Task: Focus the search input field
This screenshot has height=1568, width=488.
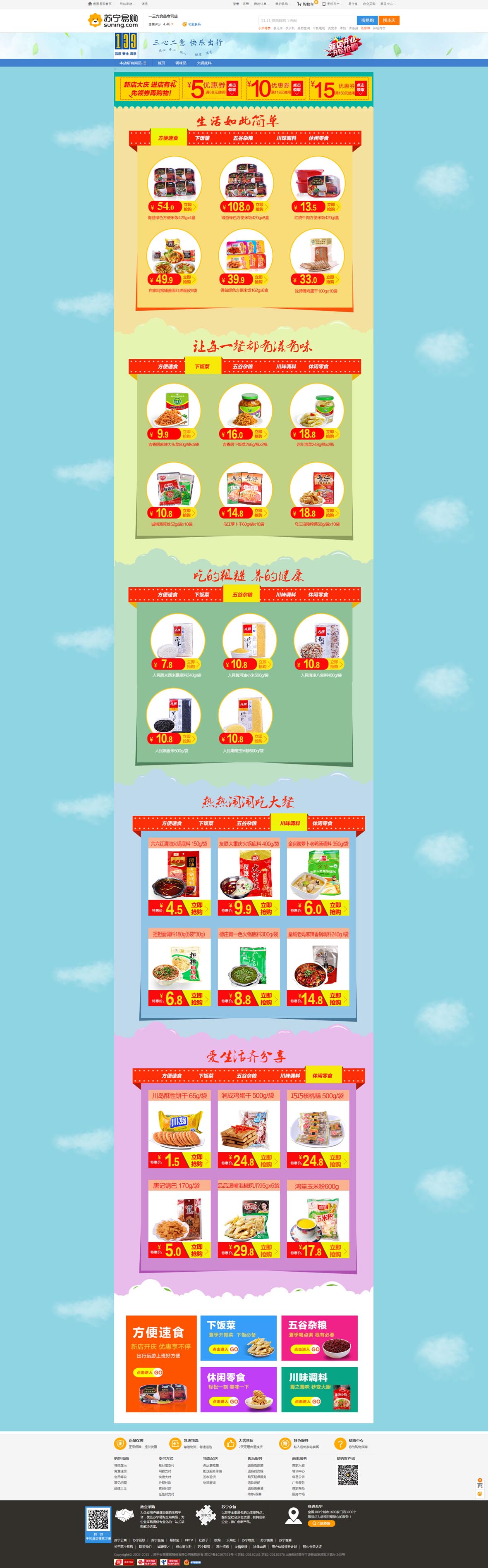Action: coord(306,20)
